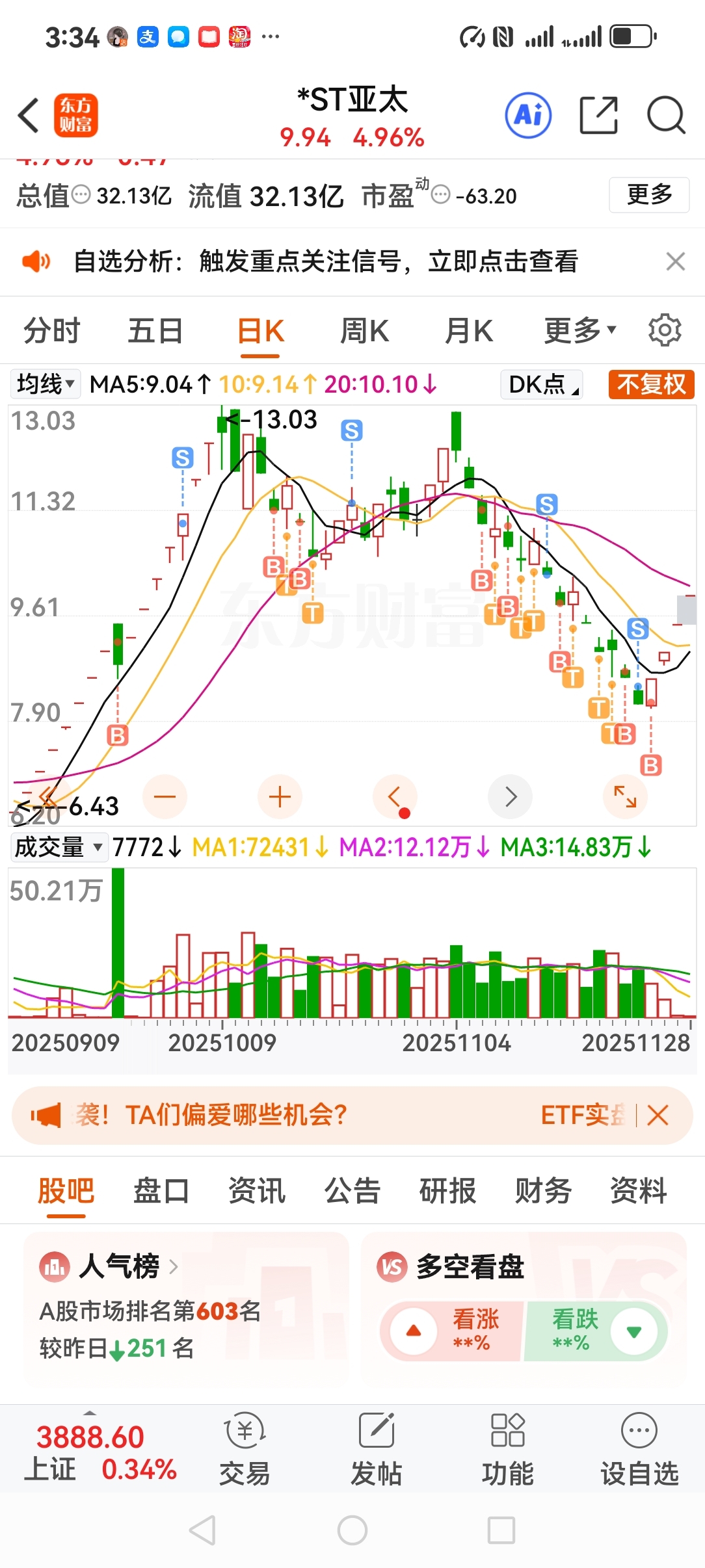Zoom out the K-line chart with minus button
Viewport: 705px width, 1568px height.
coord(165,796)
